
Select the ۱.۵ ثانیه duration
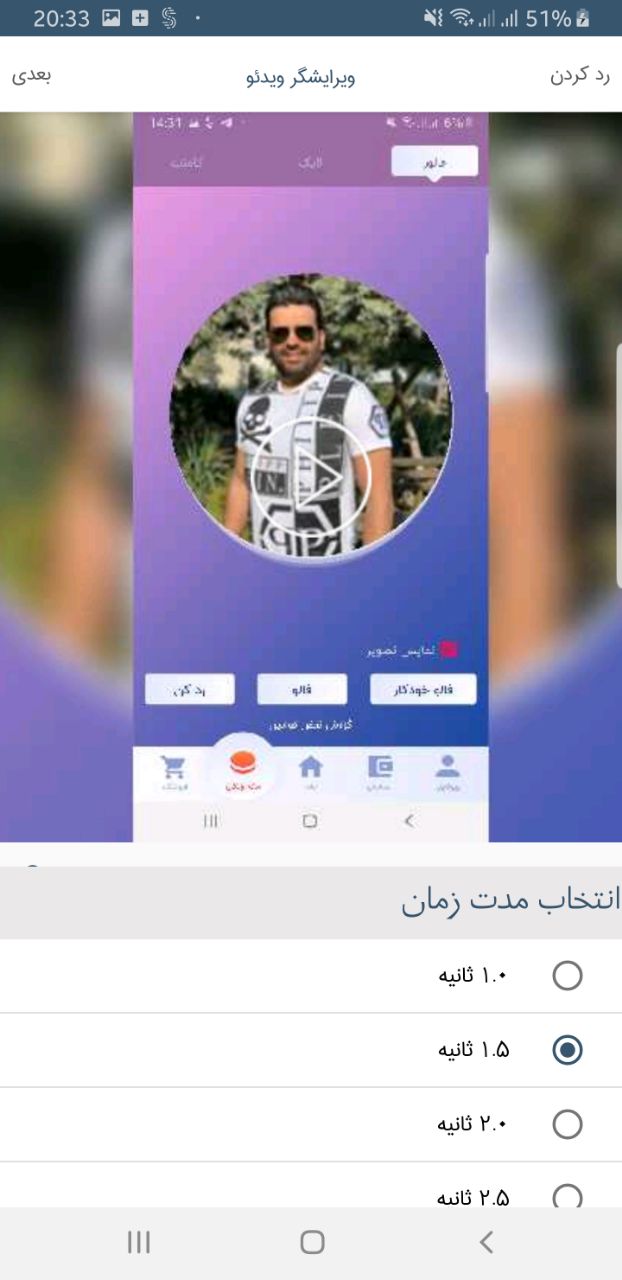(x=311, y=1050)
